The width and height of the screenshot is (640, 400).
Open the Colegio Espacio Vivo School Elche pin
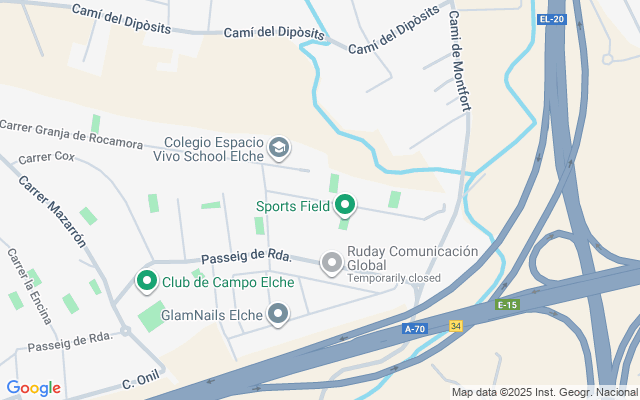tap(279, 148)
